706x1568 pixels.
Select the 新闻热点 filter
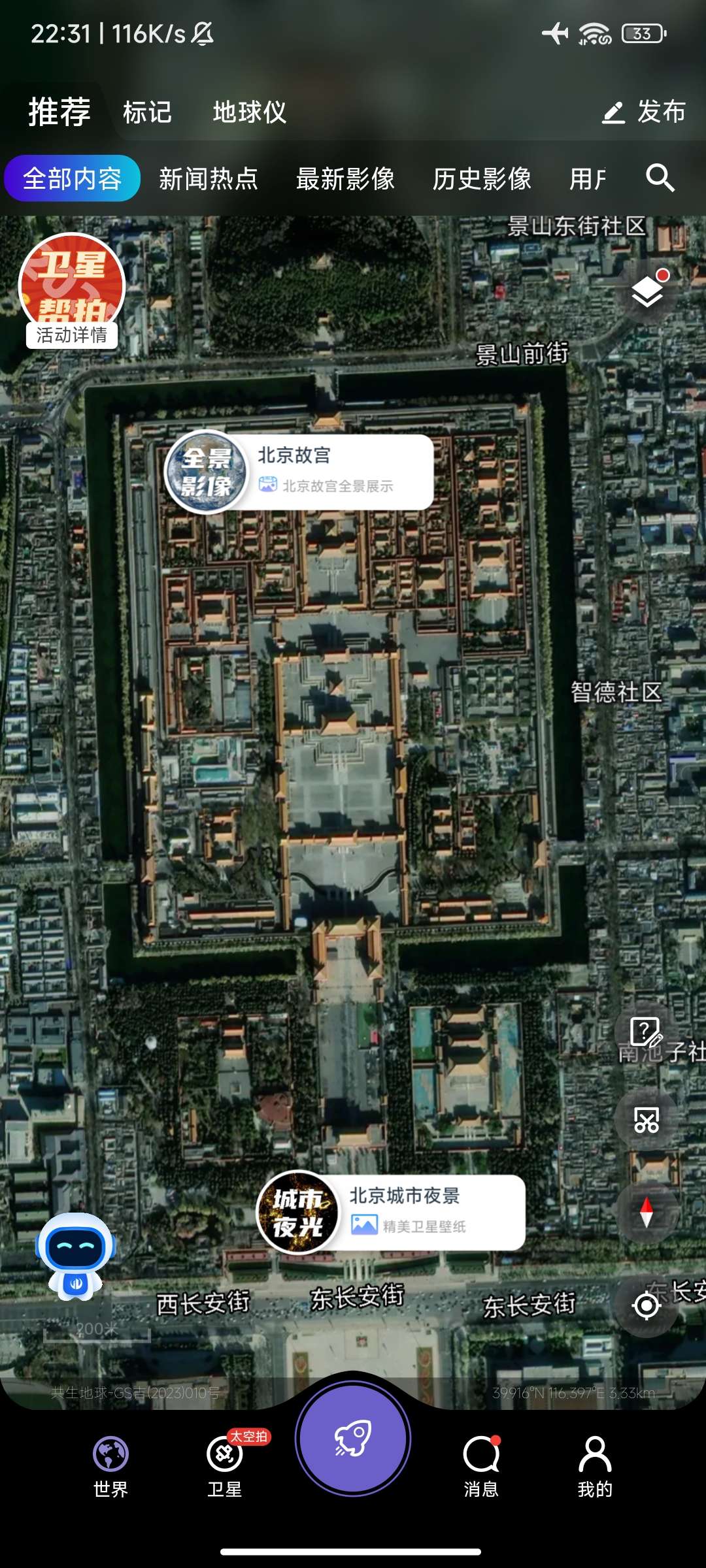[x=209, y=178]
